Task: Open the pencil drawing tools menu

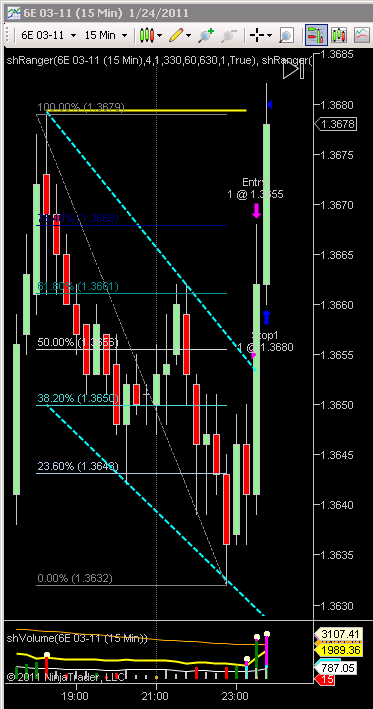Action: 179,35
